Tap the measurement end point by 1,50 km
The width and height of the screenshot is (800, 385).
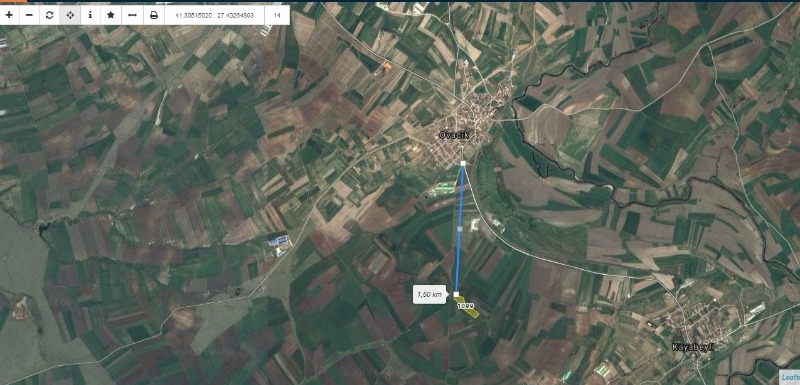pos(456,294)
